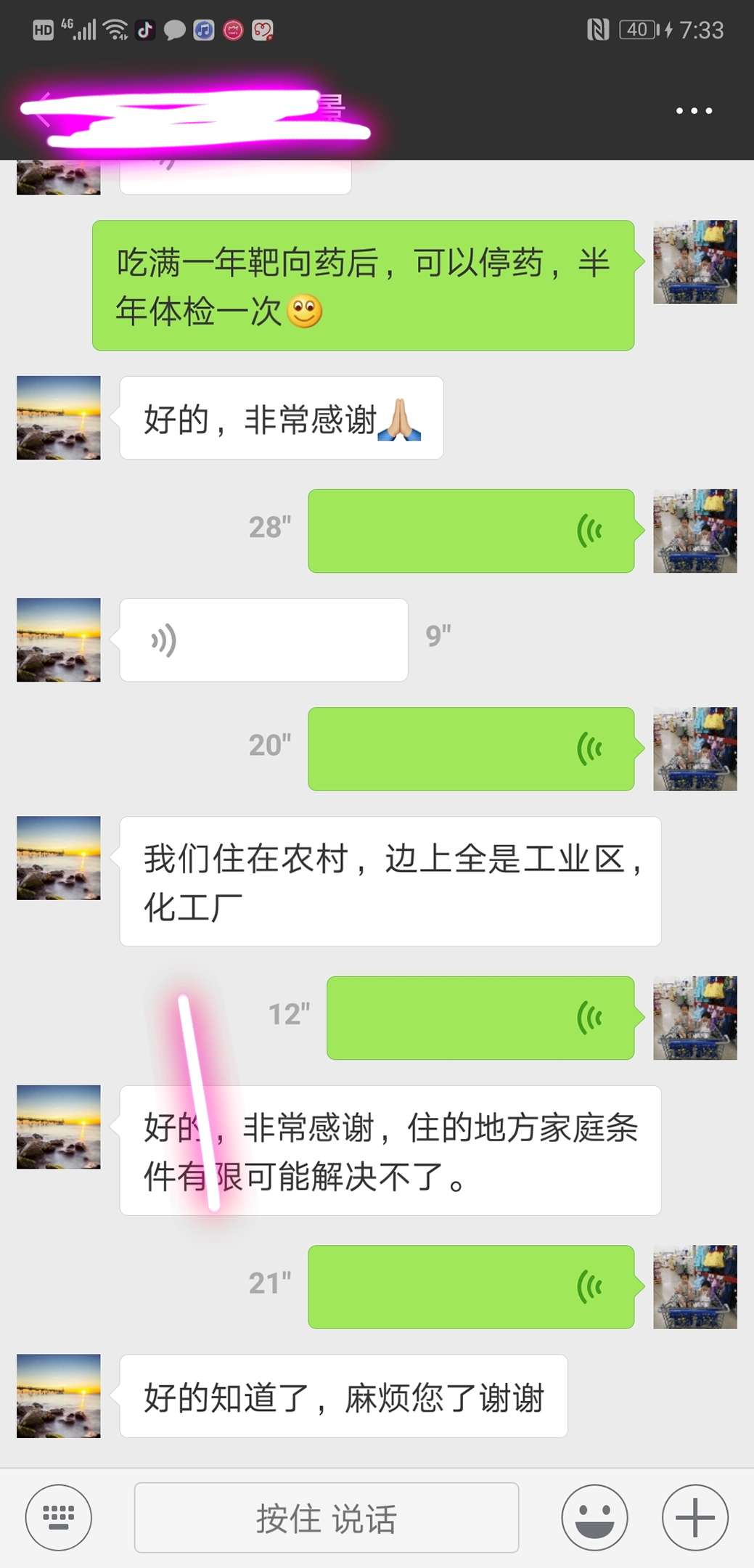Open chat settings via three-dot menu
Viewport: 754px width, 1568px height.
(x=692, y=110)
